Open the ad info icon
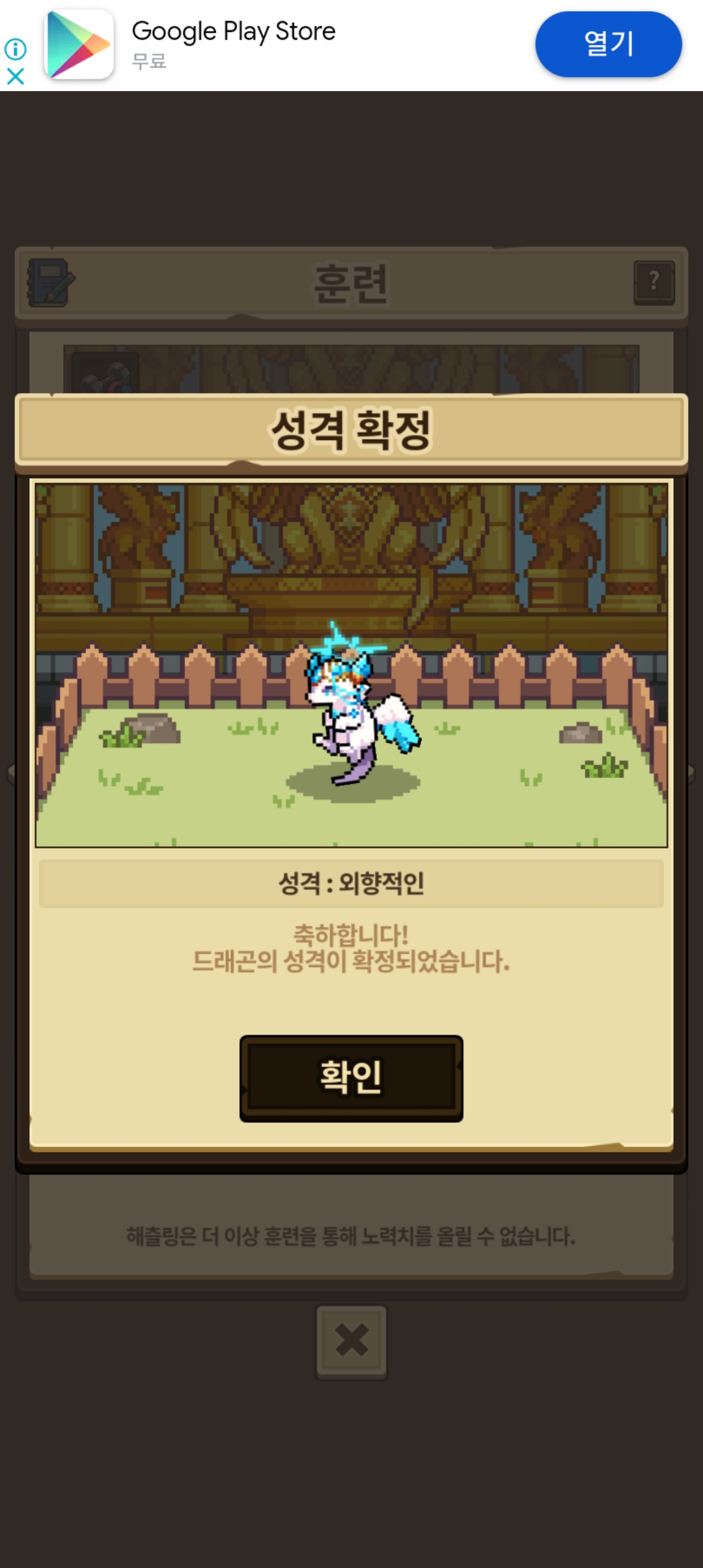The width and height of the screenshot is (703, 1568). point(16,49)
